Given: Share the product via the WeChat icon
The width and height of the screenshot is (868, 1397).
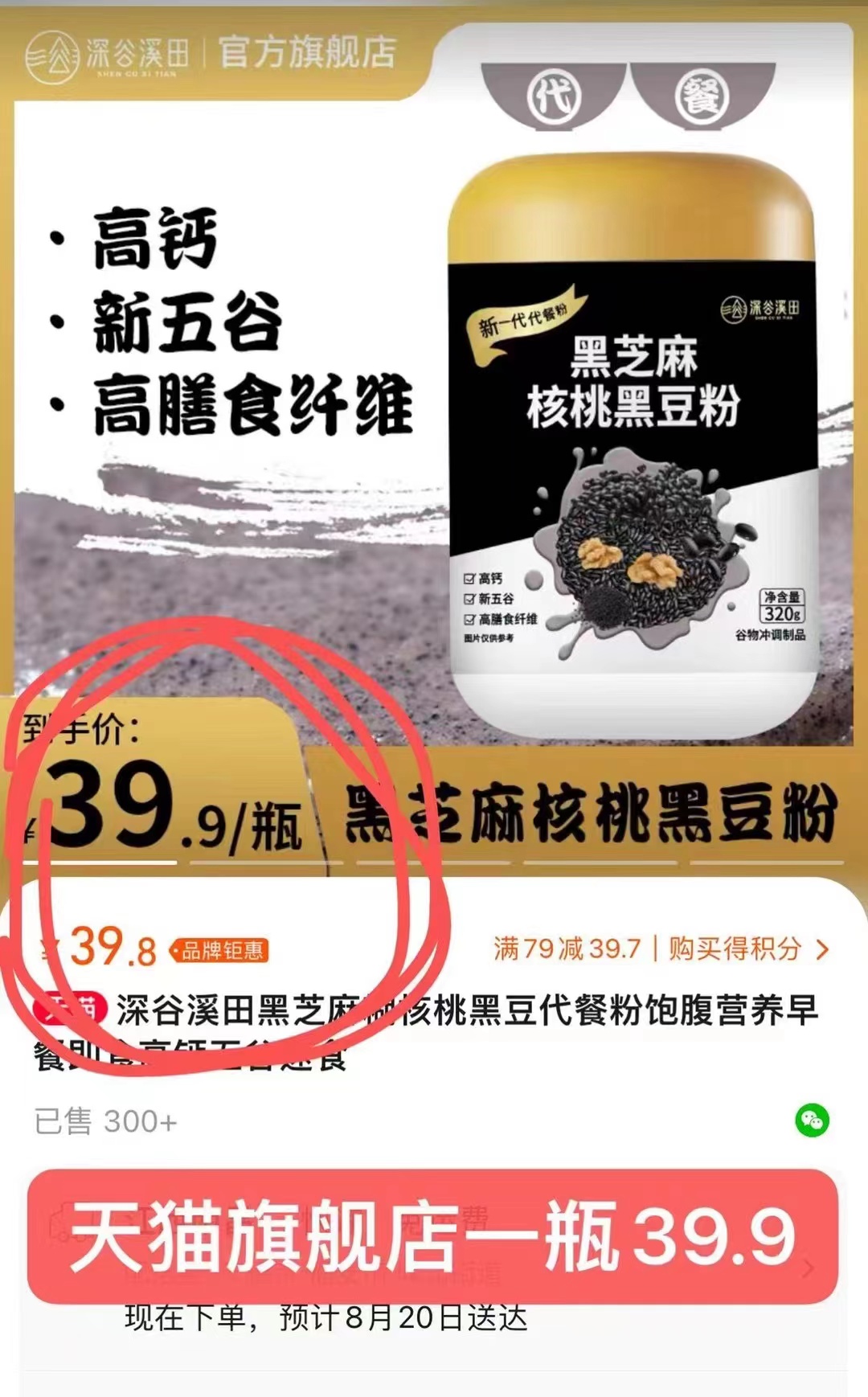Looking at the screenshot, I should click(x=812, y=1120).
